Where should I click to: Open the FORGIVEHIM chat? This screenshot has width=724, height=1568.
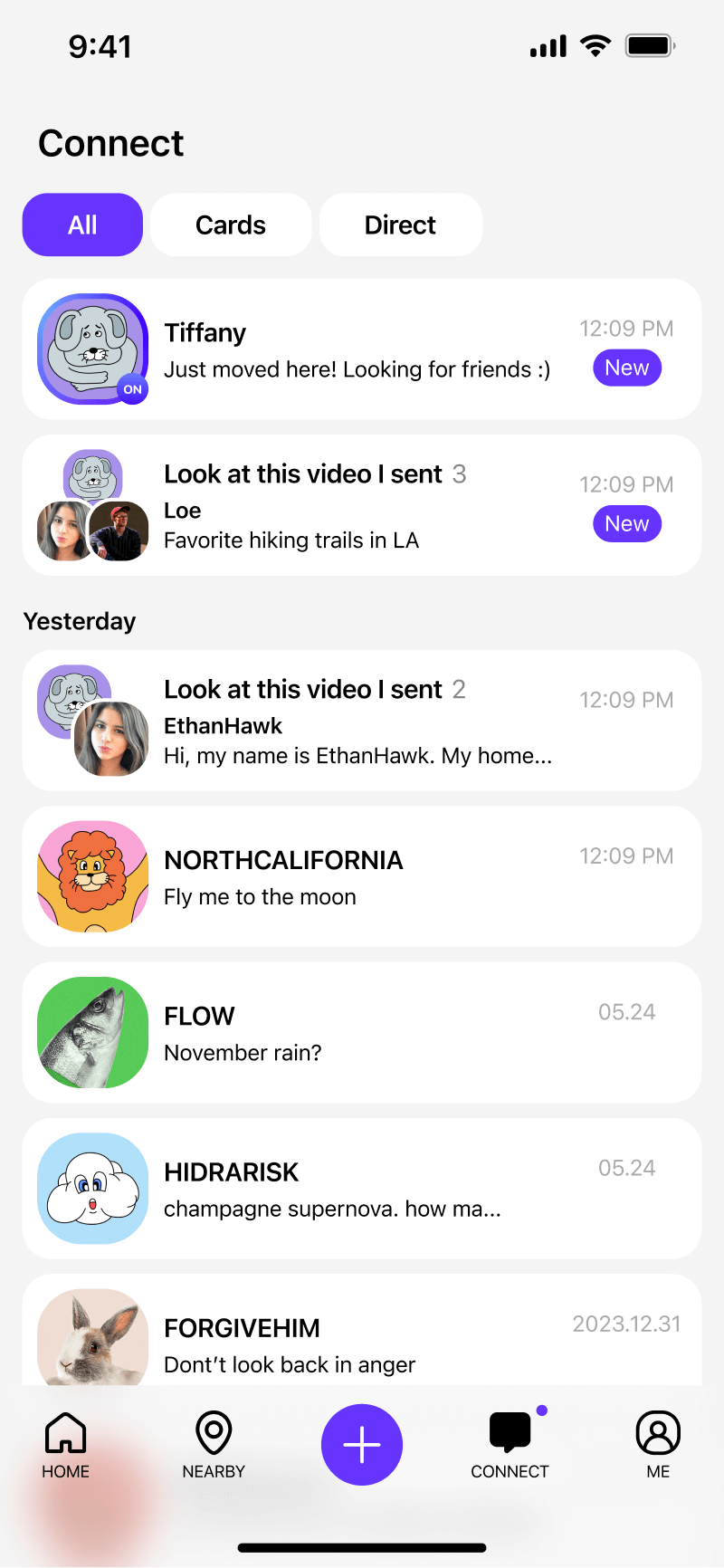(362, 1340)
